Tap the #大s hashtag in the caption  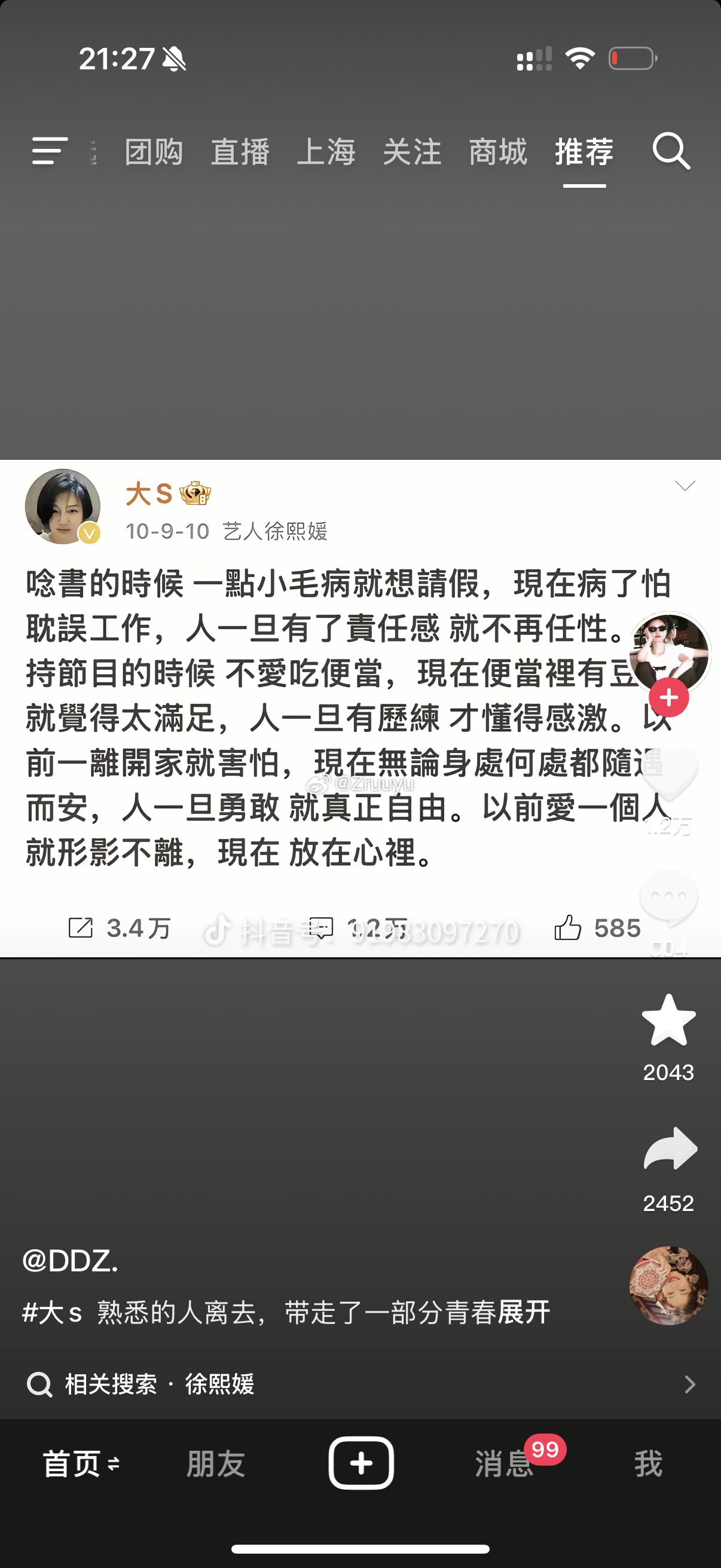53,1313
